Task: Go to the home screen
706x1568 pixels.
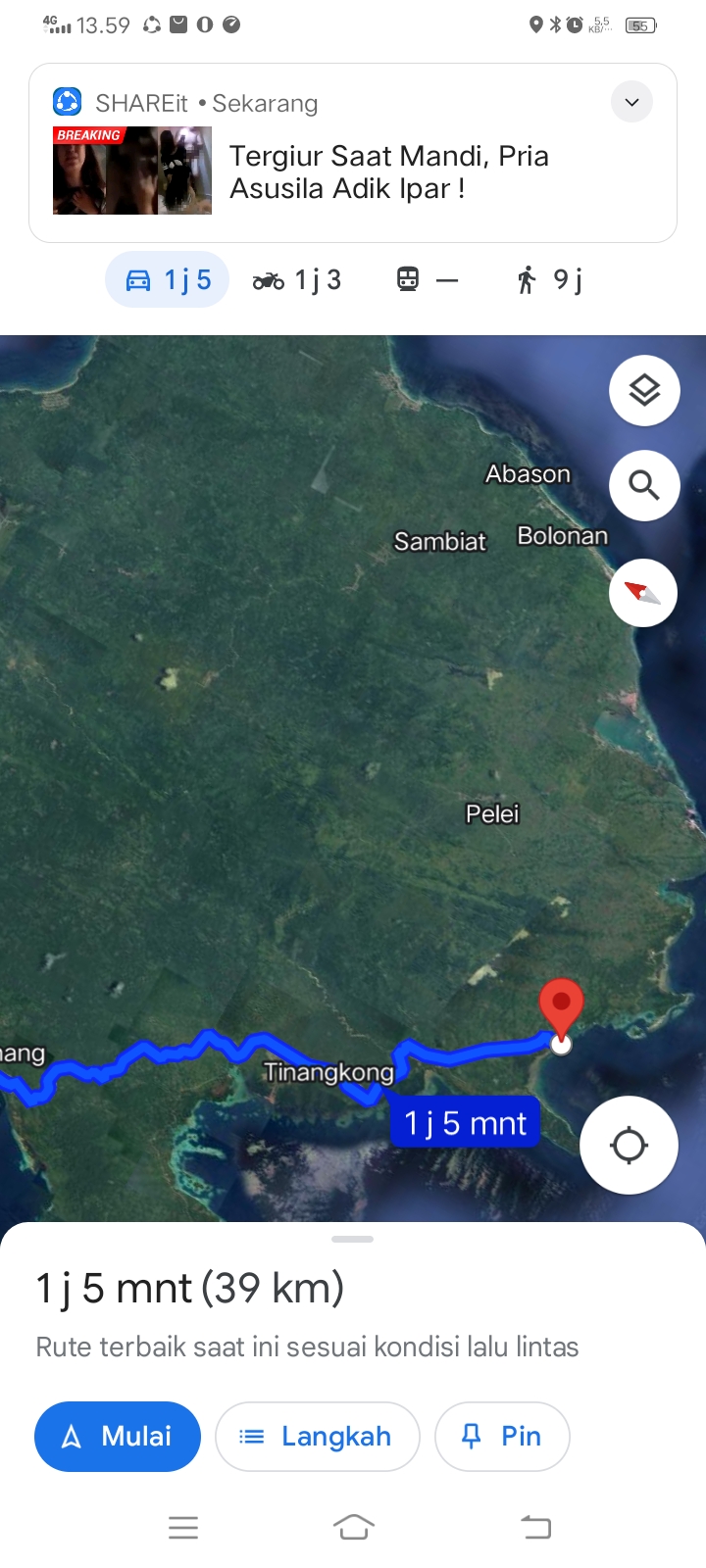Action: pos(353,1527)
